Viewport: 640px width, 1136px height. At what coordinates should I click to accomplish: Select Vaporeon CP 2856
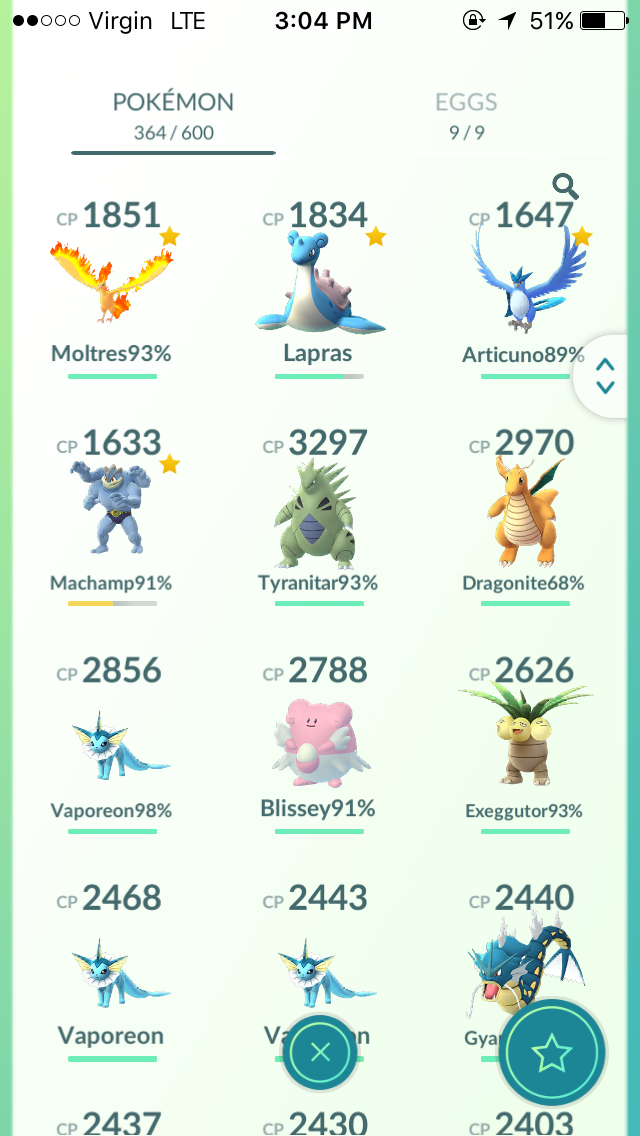tap(112, 745)
